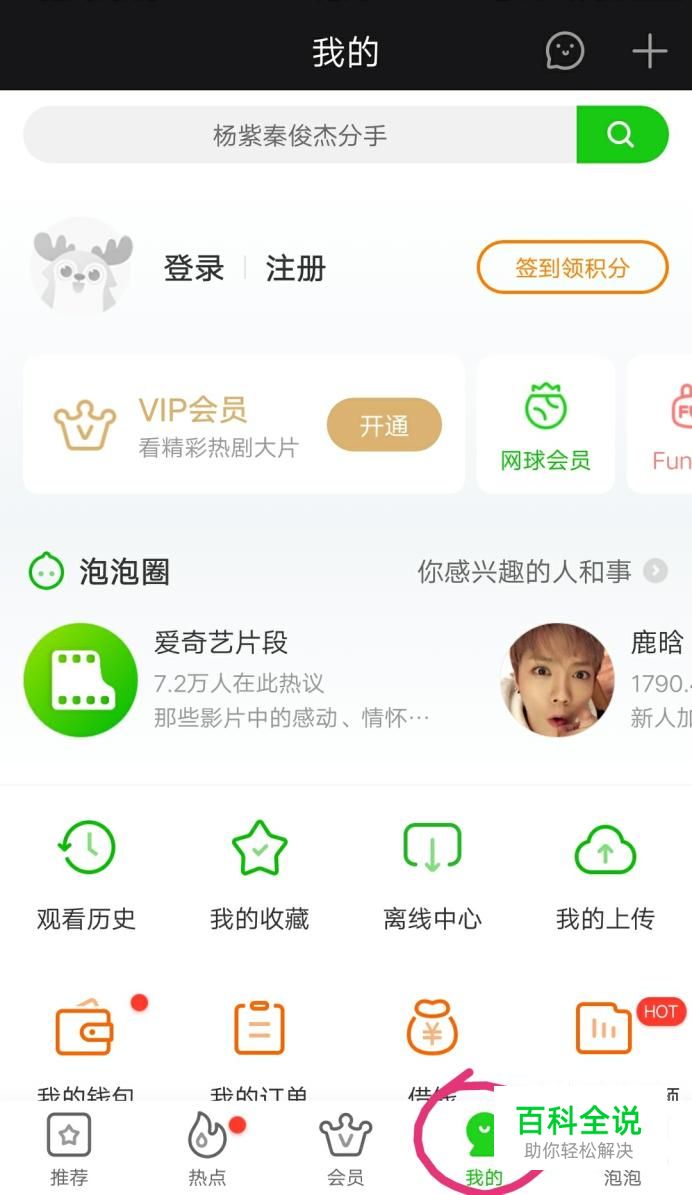This screenshot has height=1195, width=692.
Task: Tap 登录 to log in
Action: pyautogui.click(x=194, y=268)
